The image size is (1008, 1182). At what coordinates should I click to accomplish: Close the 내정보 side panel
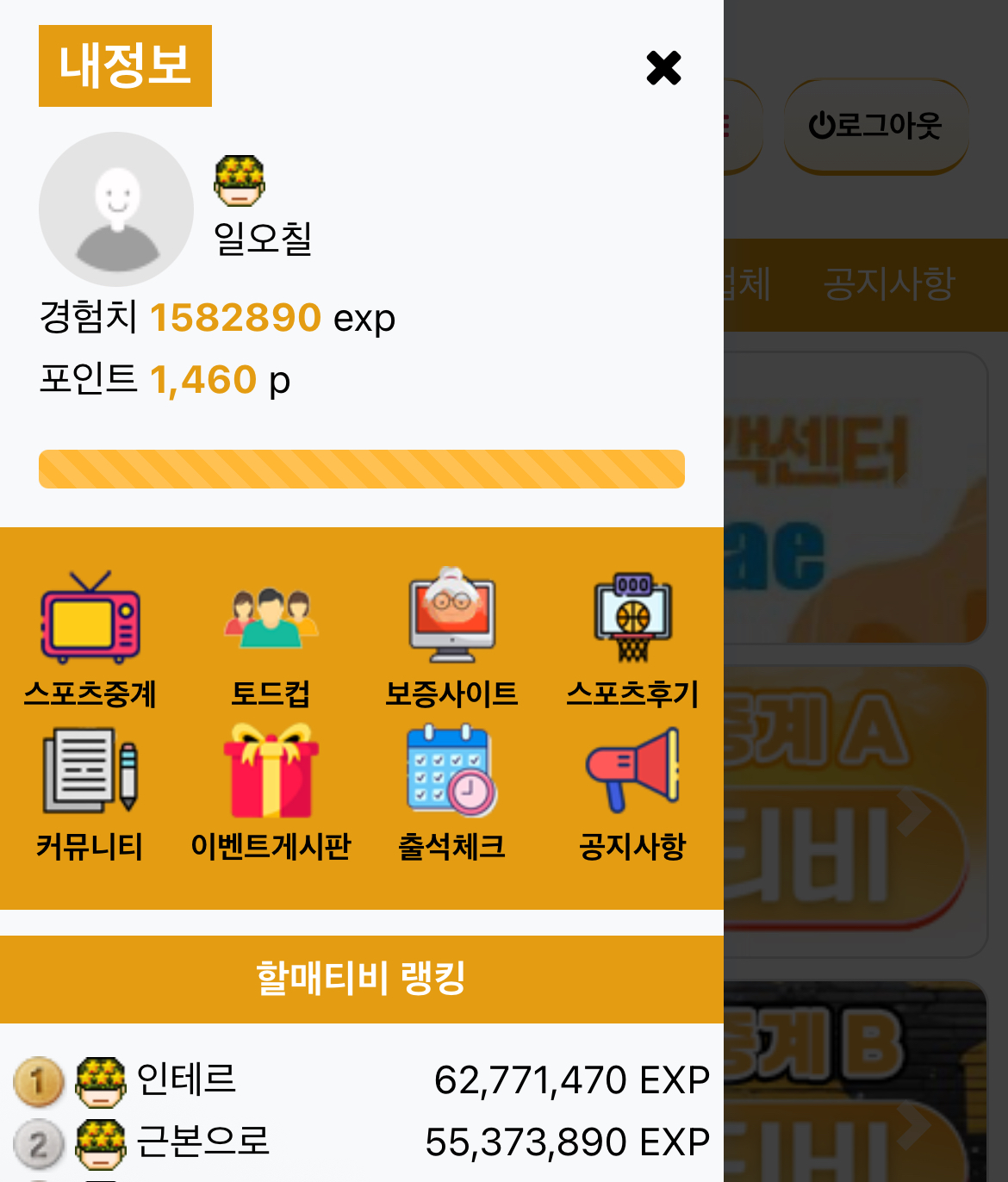663,68
